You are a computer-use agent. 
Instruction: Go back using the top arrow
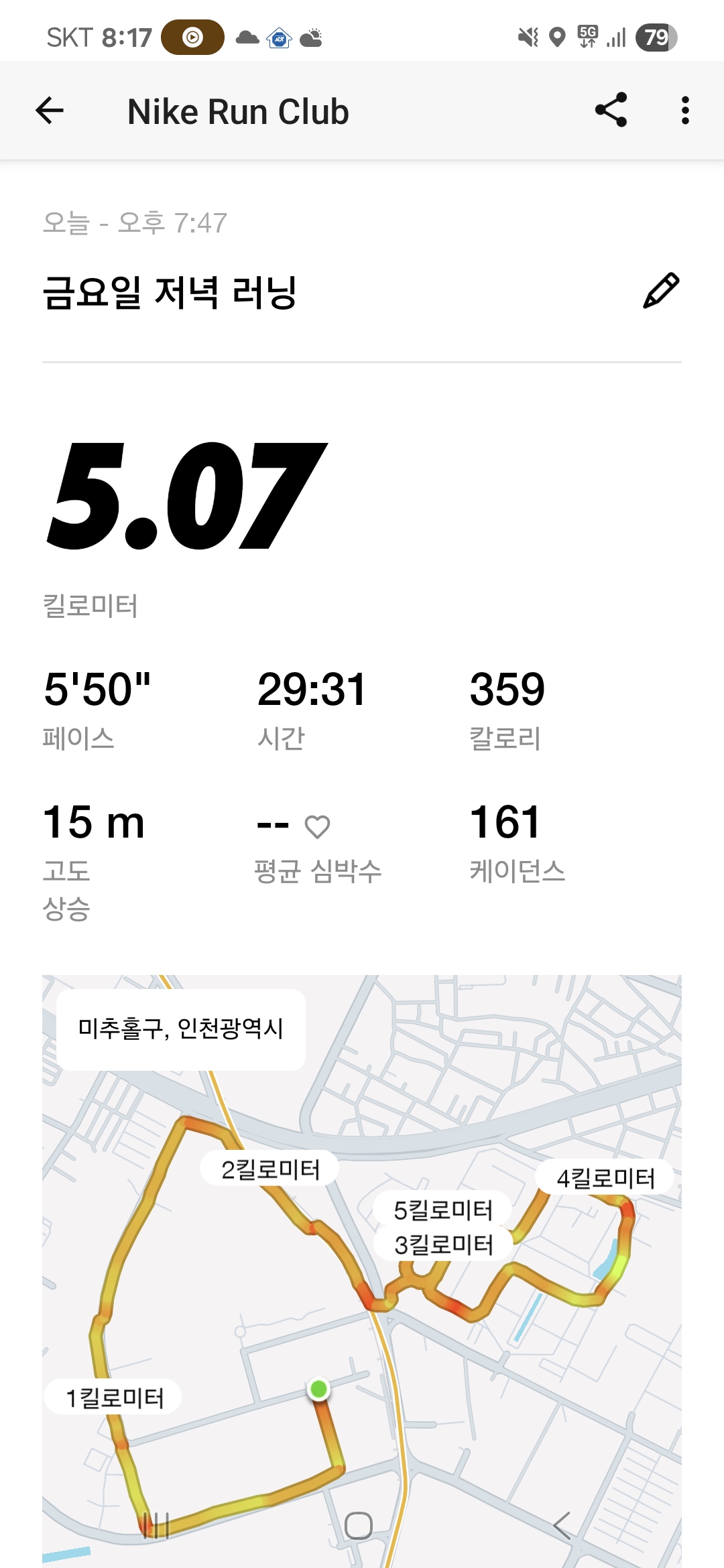point(50,111)
